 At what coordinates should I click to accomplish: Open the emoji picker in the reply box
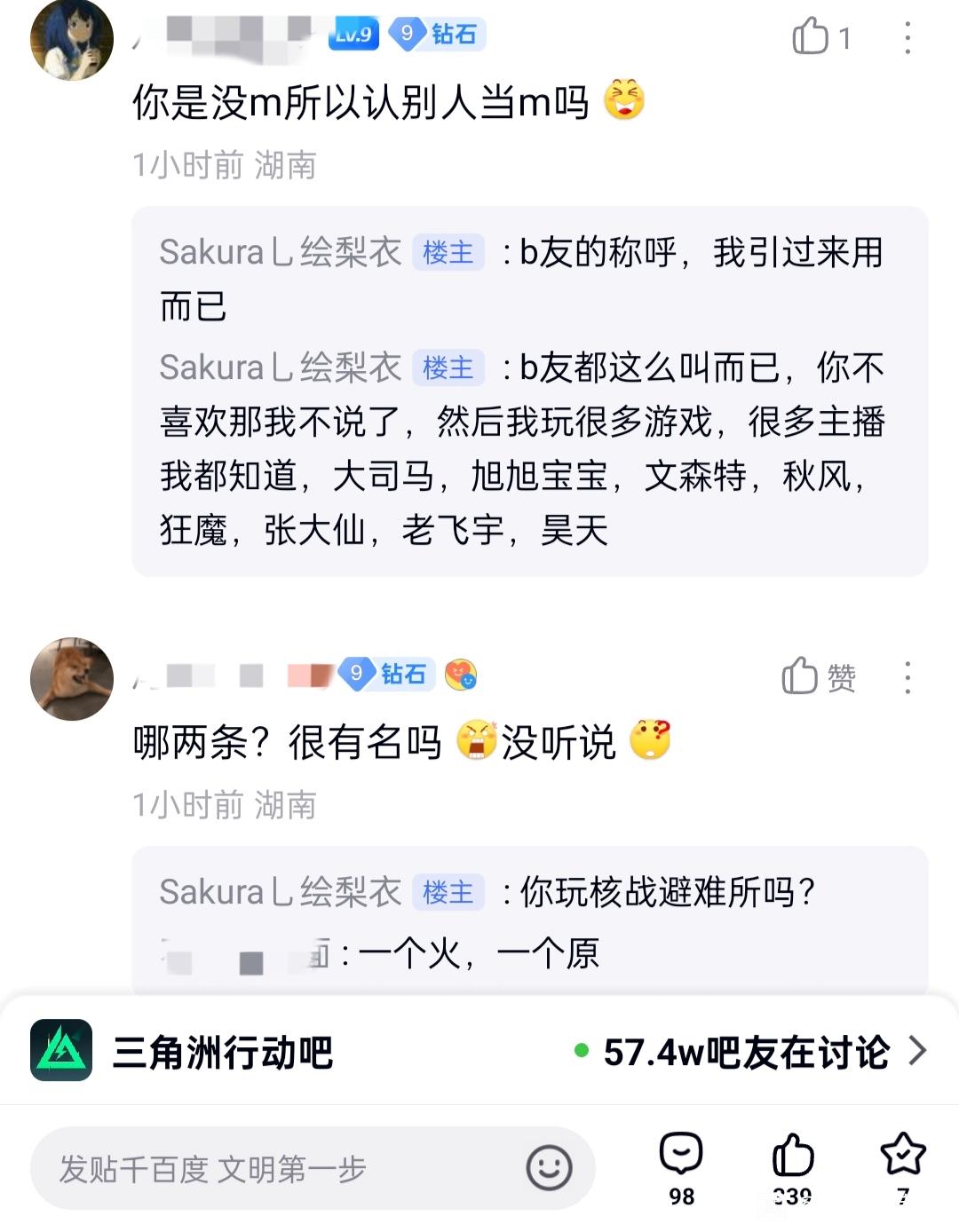pos(549,1168)
